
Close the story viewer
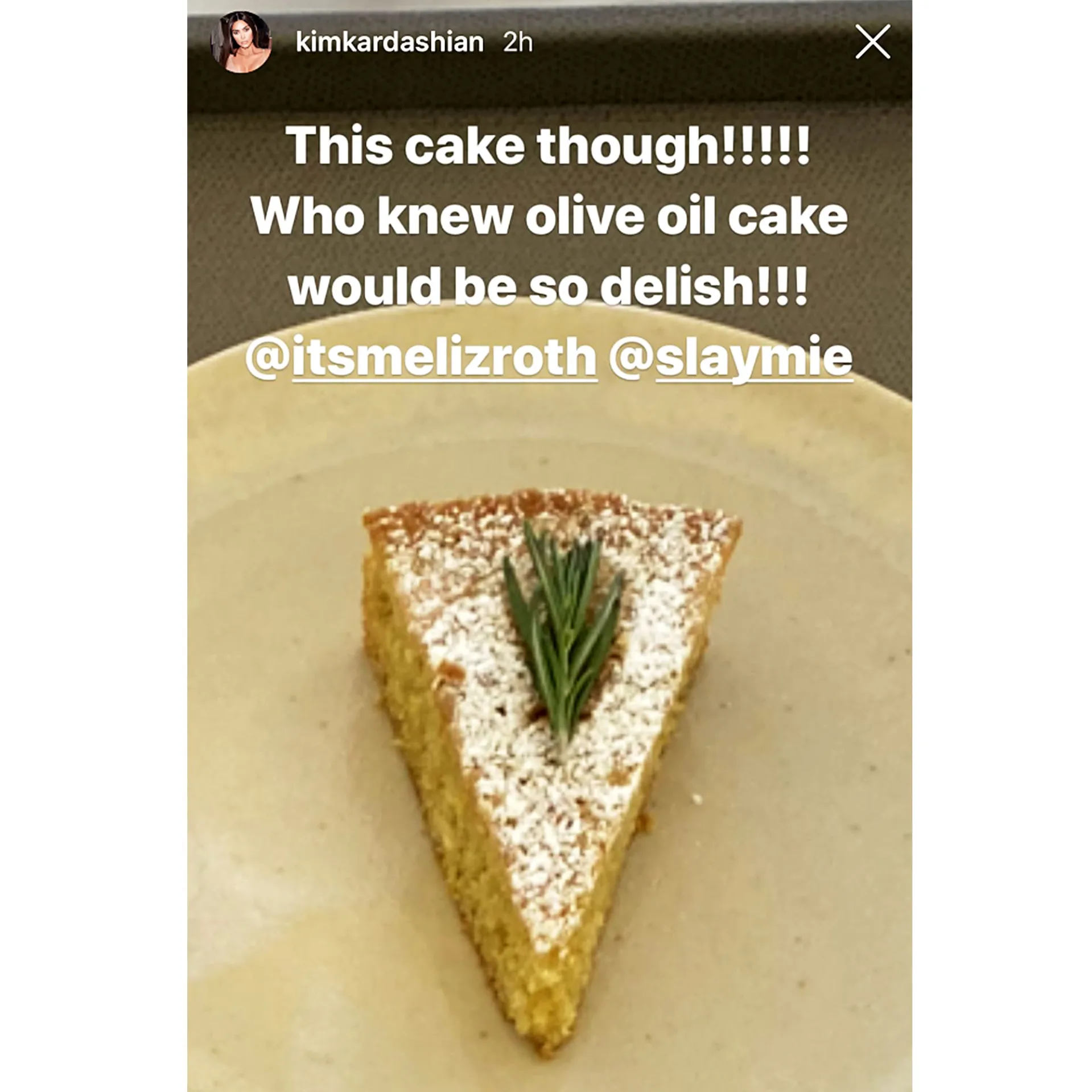[872, 42]
